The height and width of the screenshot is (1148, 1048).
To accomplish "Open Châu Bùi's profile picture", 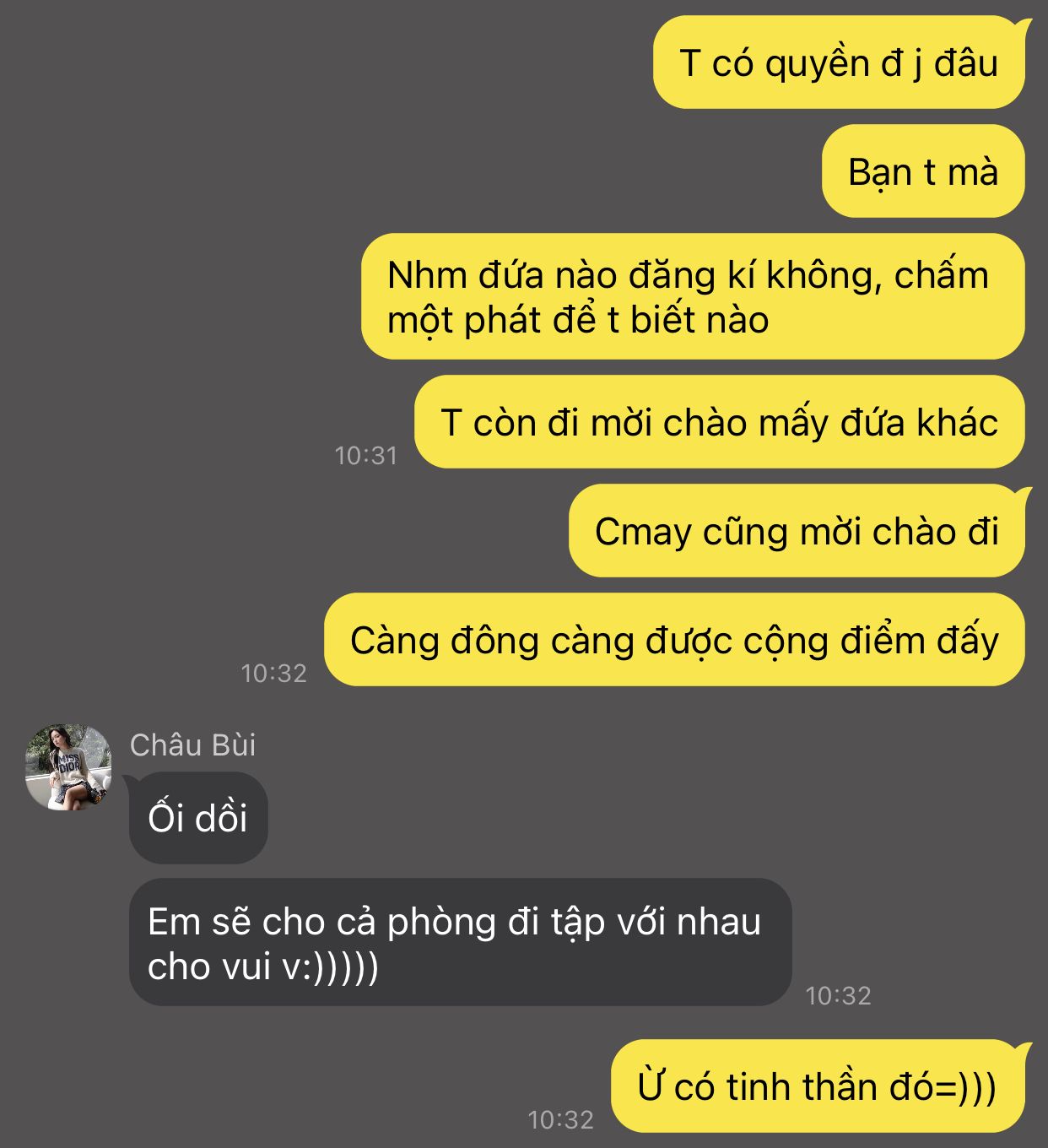I will point(68,766).
